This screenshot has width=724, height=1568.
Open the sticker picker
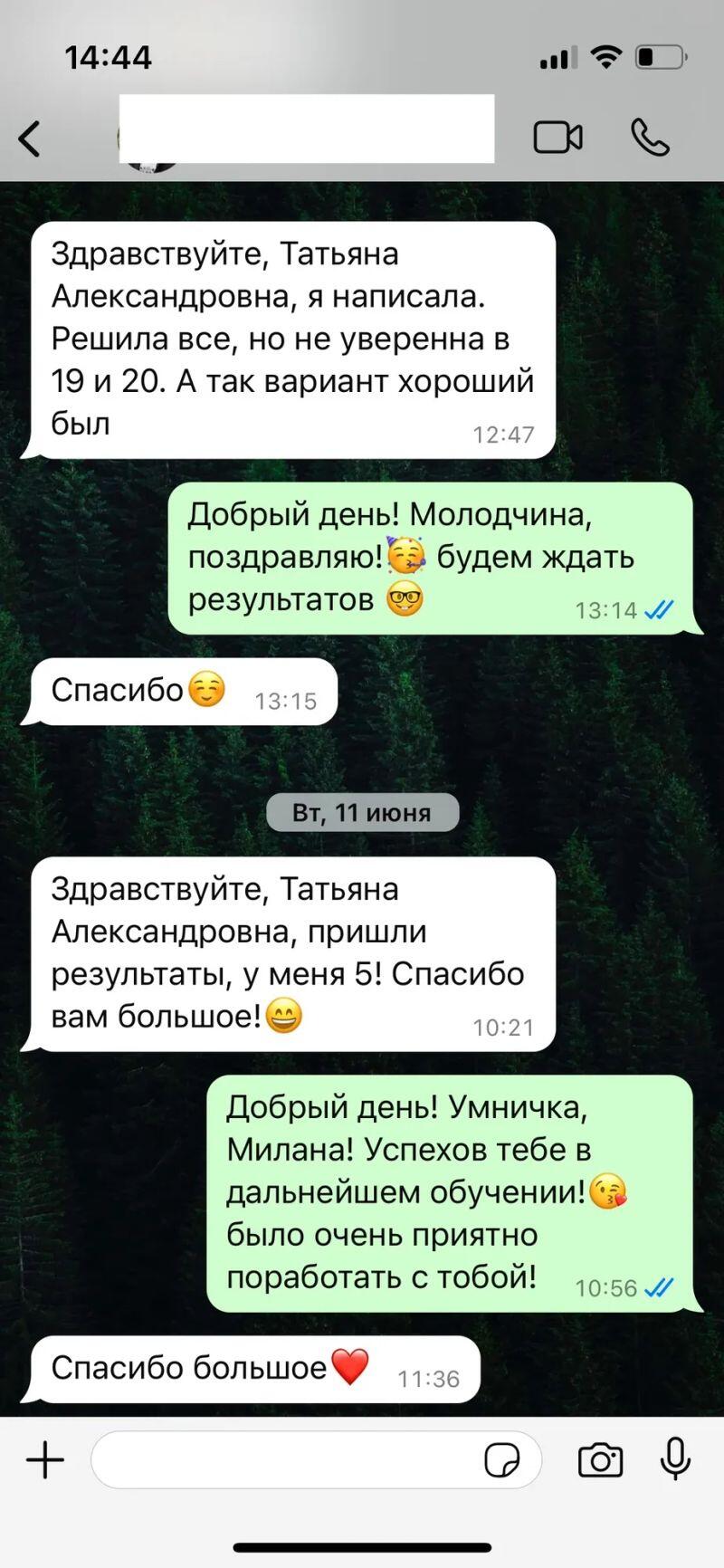(502, 1459)
